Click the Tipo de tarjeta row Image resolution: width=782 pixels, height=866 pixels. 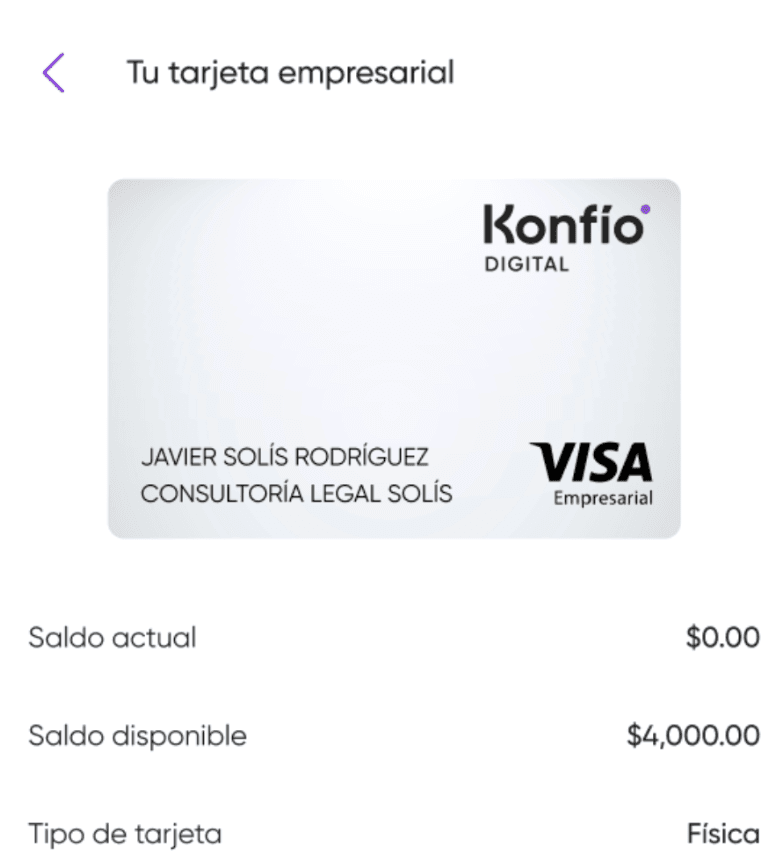(391, 833)
